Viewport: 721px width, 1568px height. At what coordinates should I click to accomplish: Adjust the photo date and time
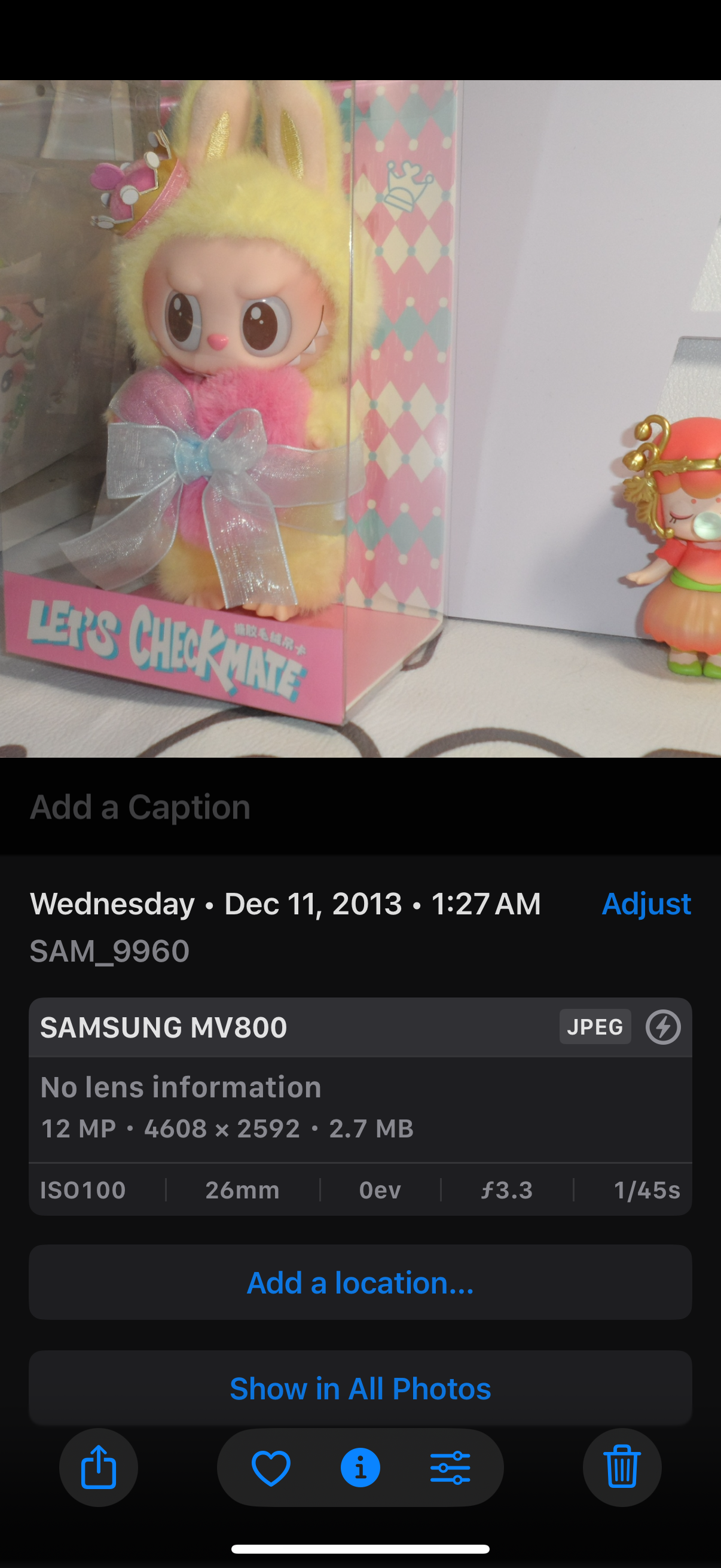coord(646,904)
